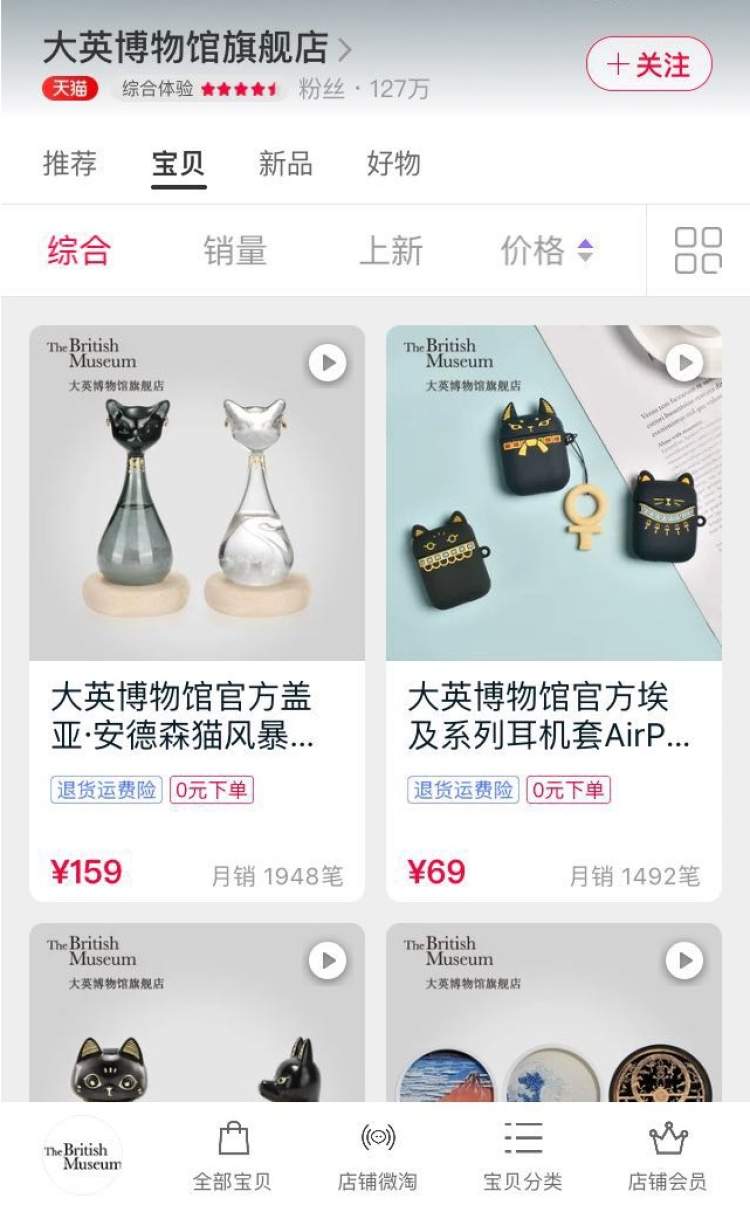Sort products by 上新
Image resolution: width=750 pixels, height=1205 pixels.
[391, 250]
